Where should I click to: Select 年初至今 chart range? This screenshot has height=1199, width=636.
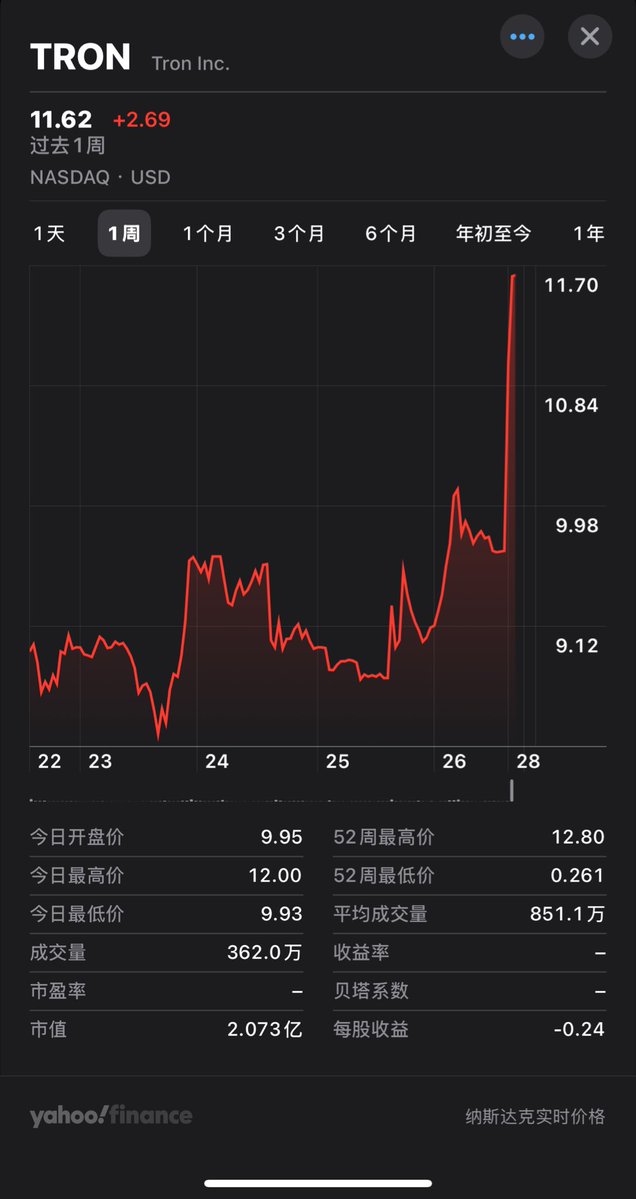click(493, 233)
